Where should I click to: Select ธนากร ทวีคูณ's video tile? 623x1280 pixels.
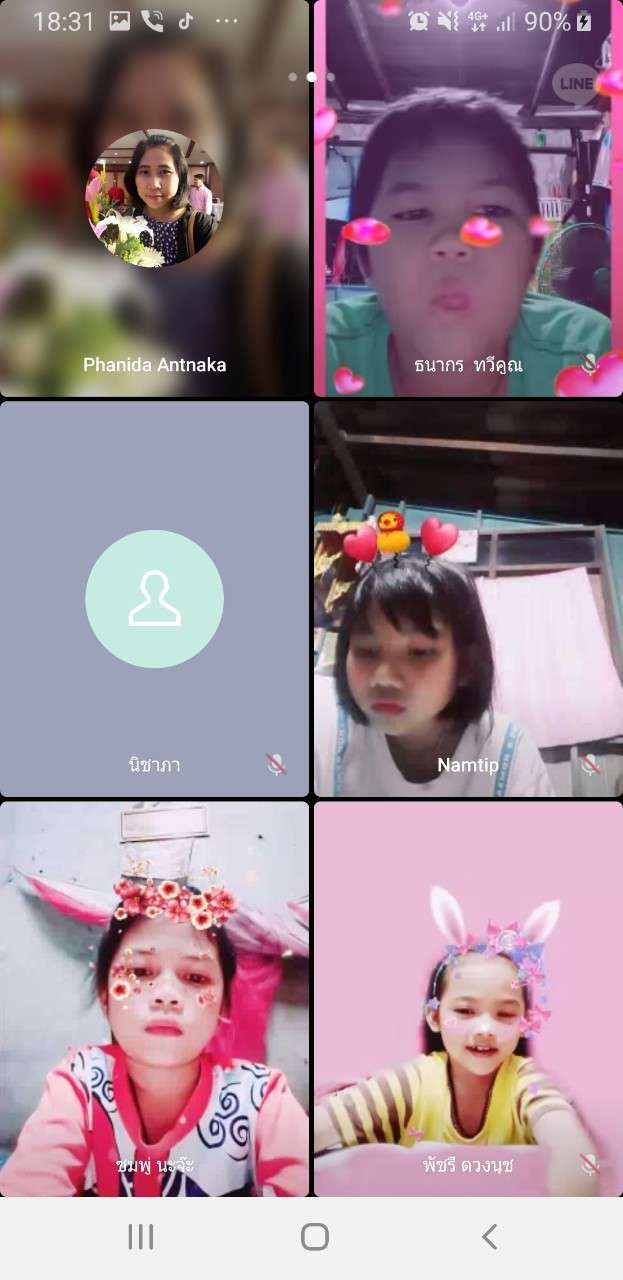coord(468,200)
